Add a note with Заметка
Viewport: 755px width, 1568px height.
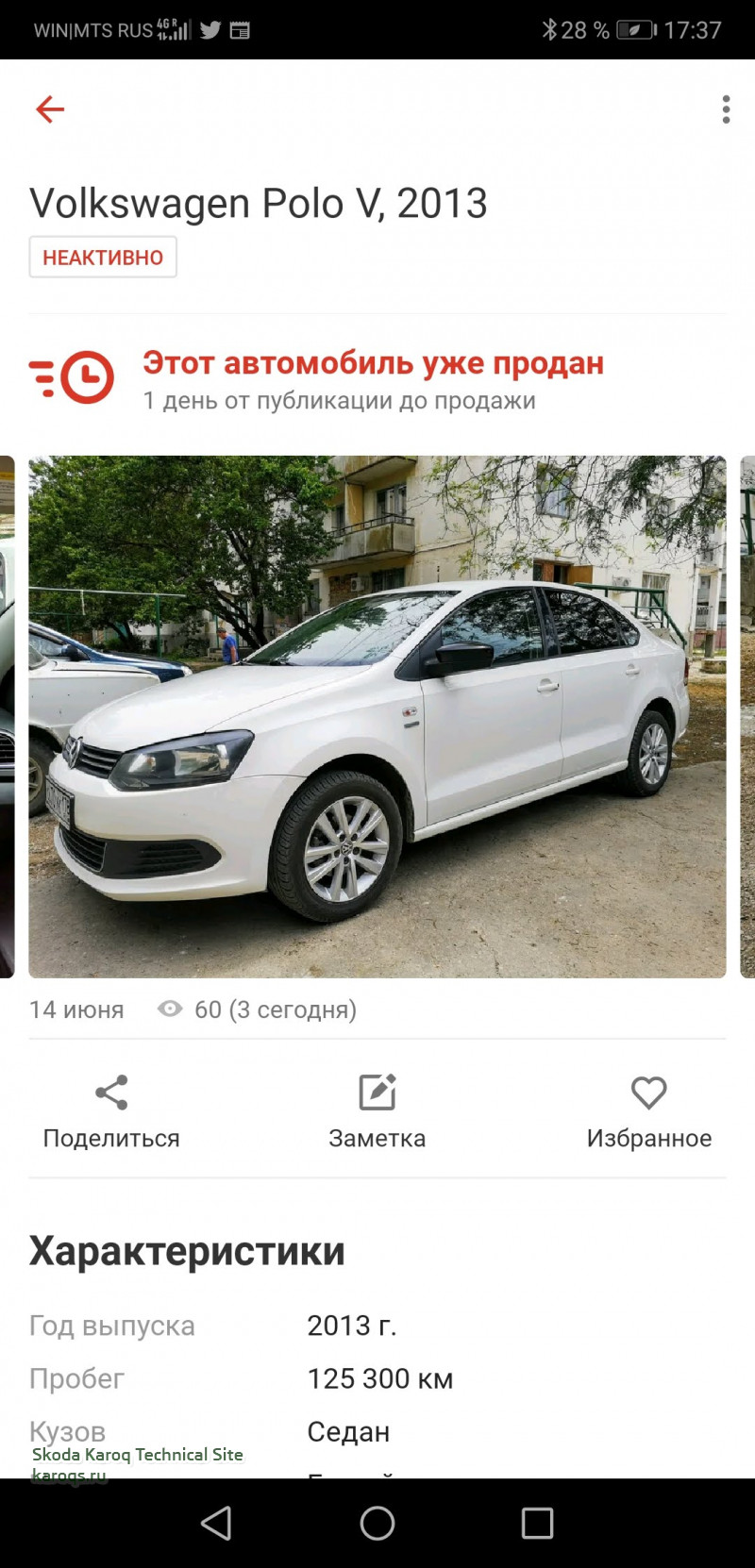click(x=377, y=1111)
